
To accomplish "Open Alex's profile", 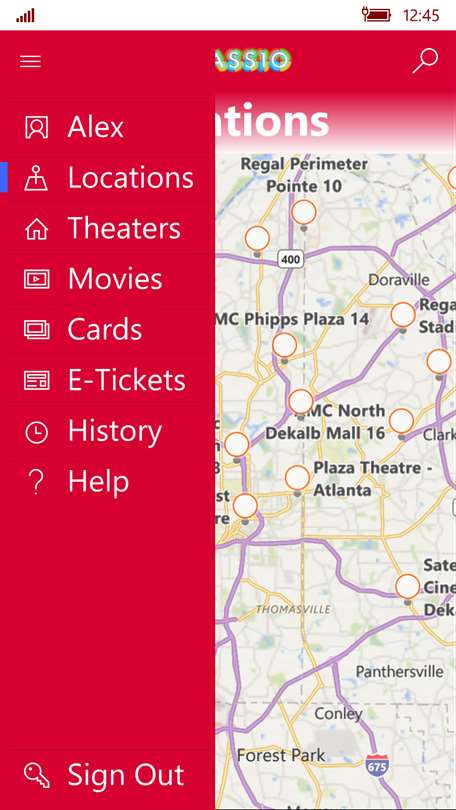I will pyautogui.click(x=107, y=127).
